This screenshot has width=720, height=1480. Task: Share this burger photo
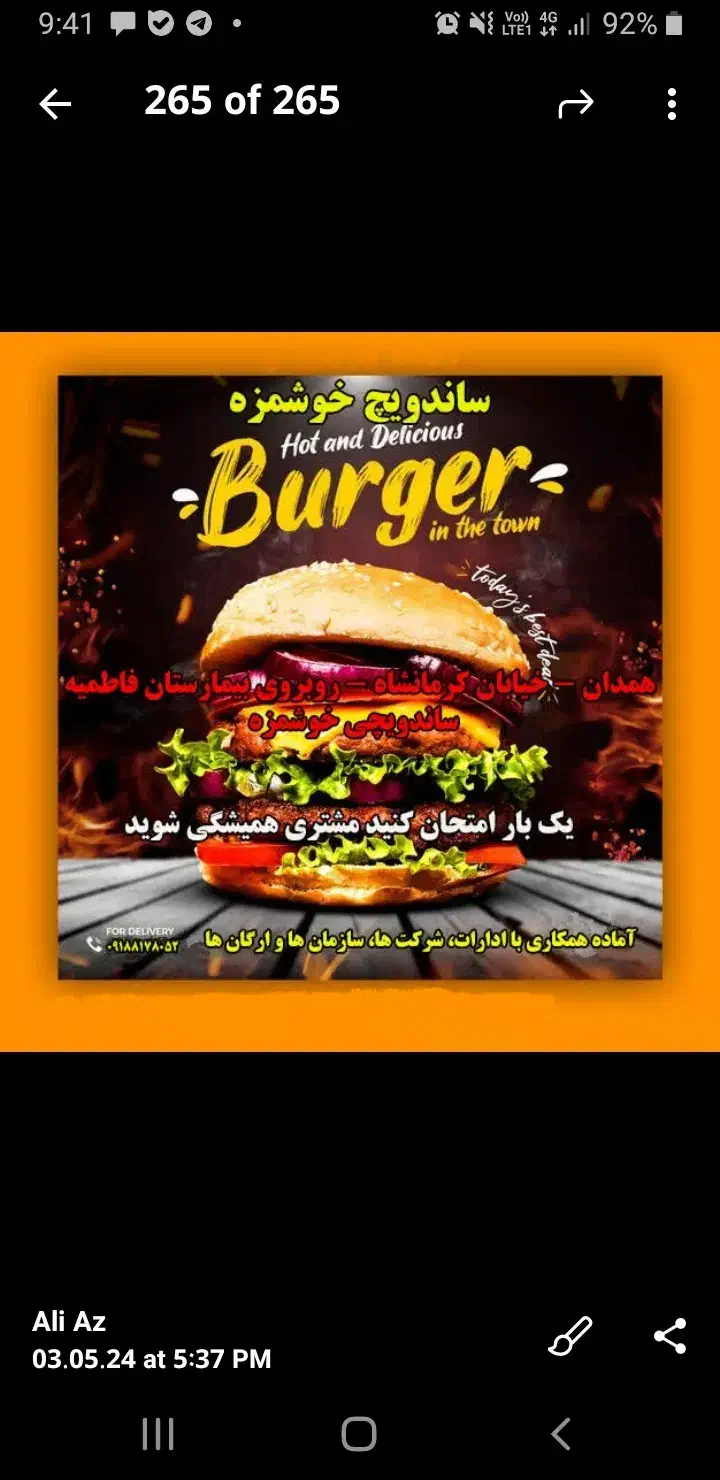pyautogui.click(x=669, y=1337)
